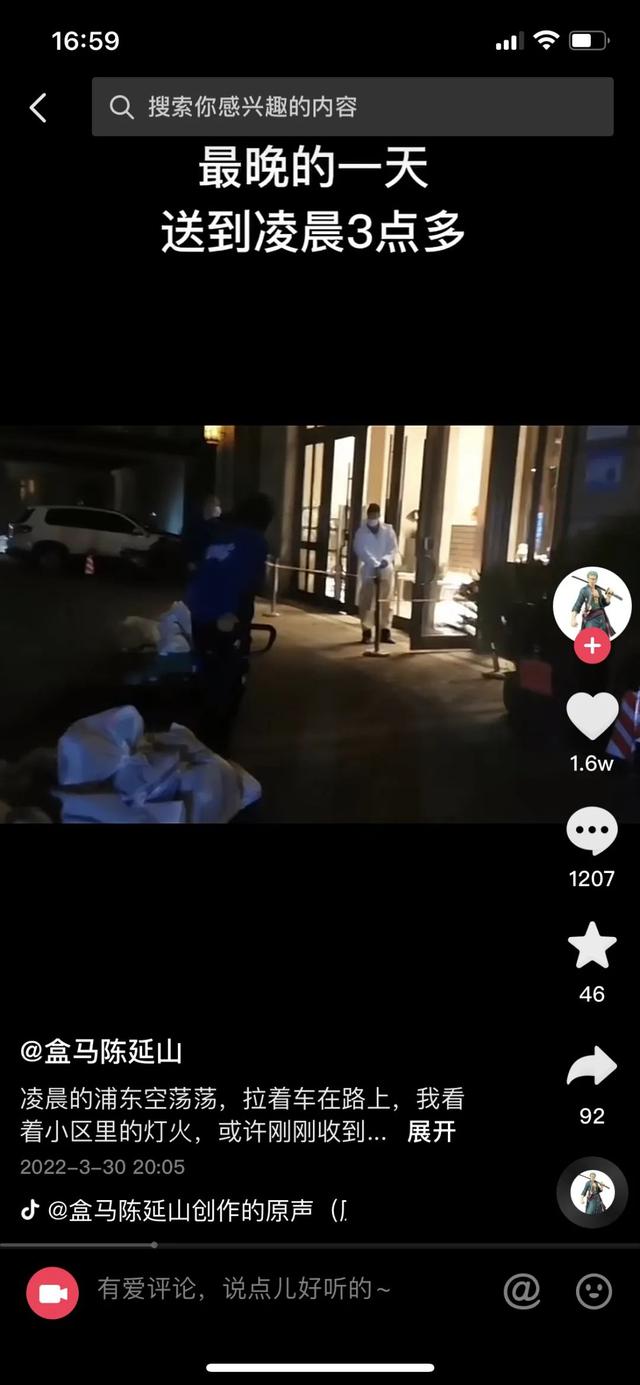Open the emoji picker icon
Image resolution: width=640 pixels, height=1385 pixels.
coord(594,1291)
